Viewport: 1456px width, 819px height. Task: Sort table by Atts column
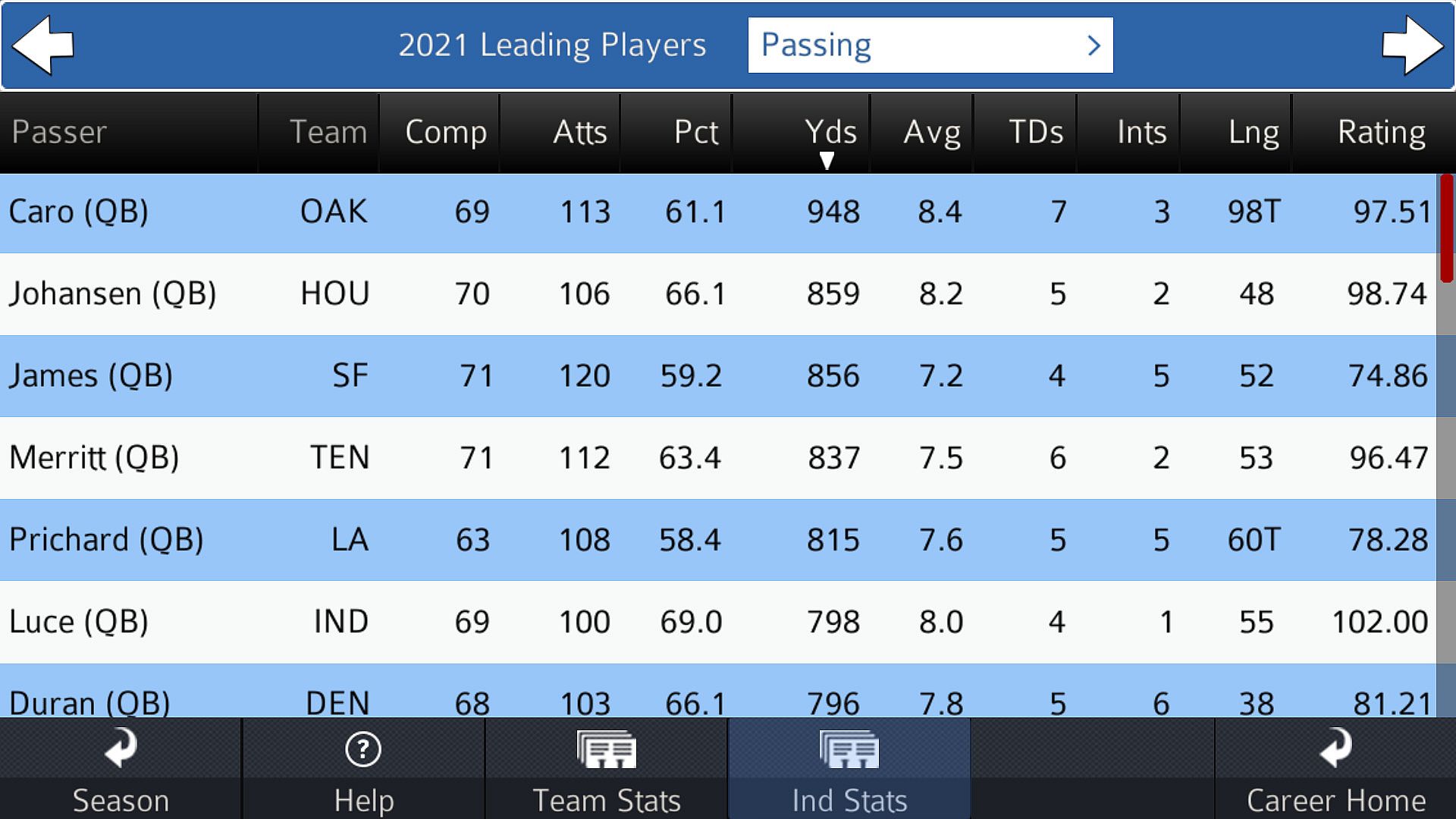[579, 133]
